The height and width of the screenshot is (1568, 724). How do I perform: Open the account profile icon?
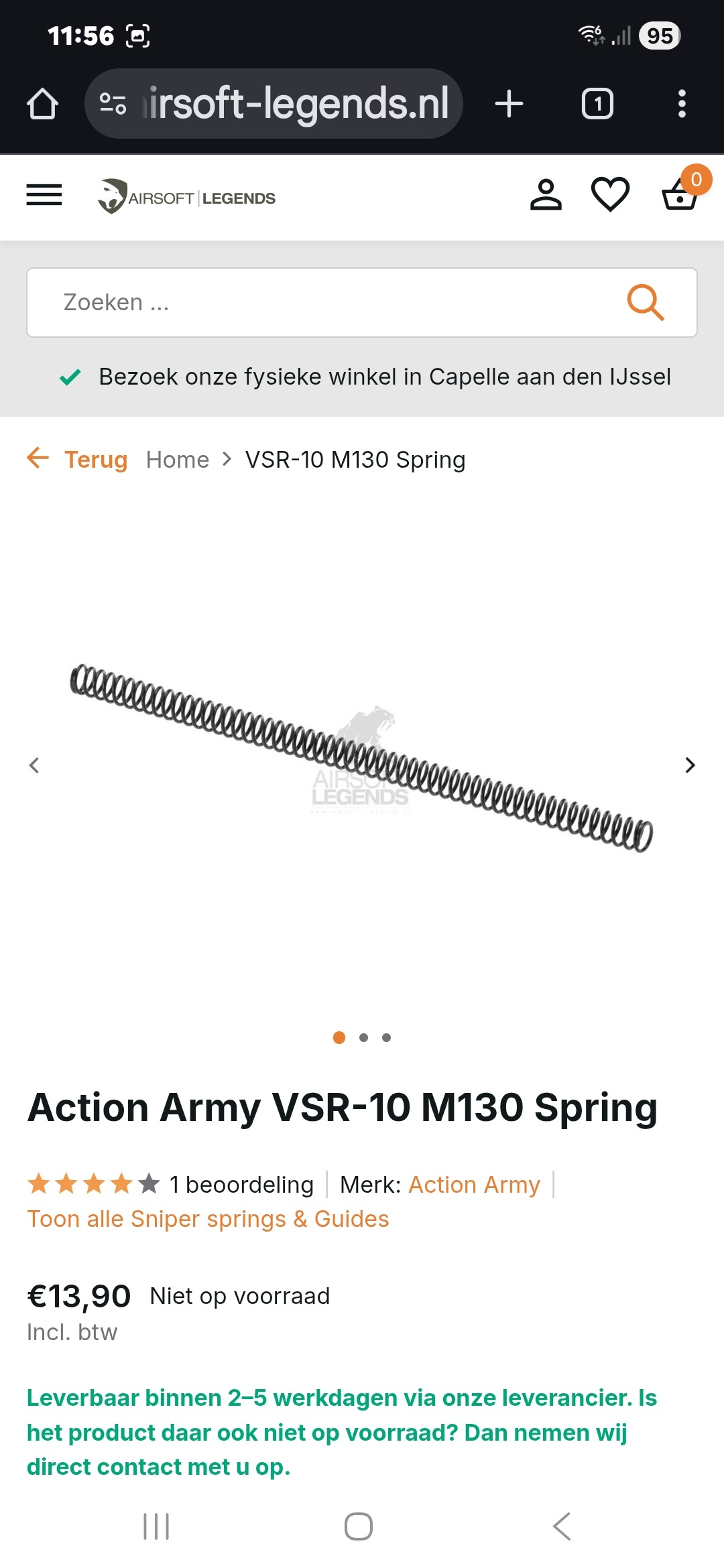[546, 195]
